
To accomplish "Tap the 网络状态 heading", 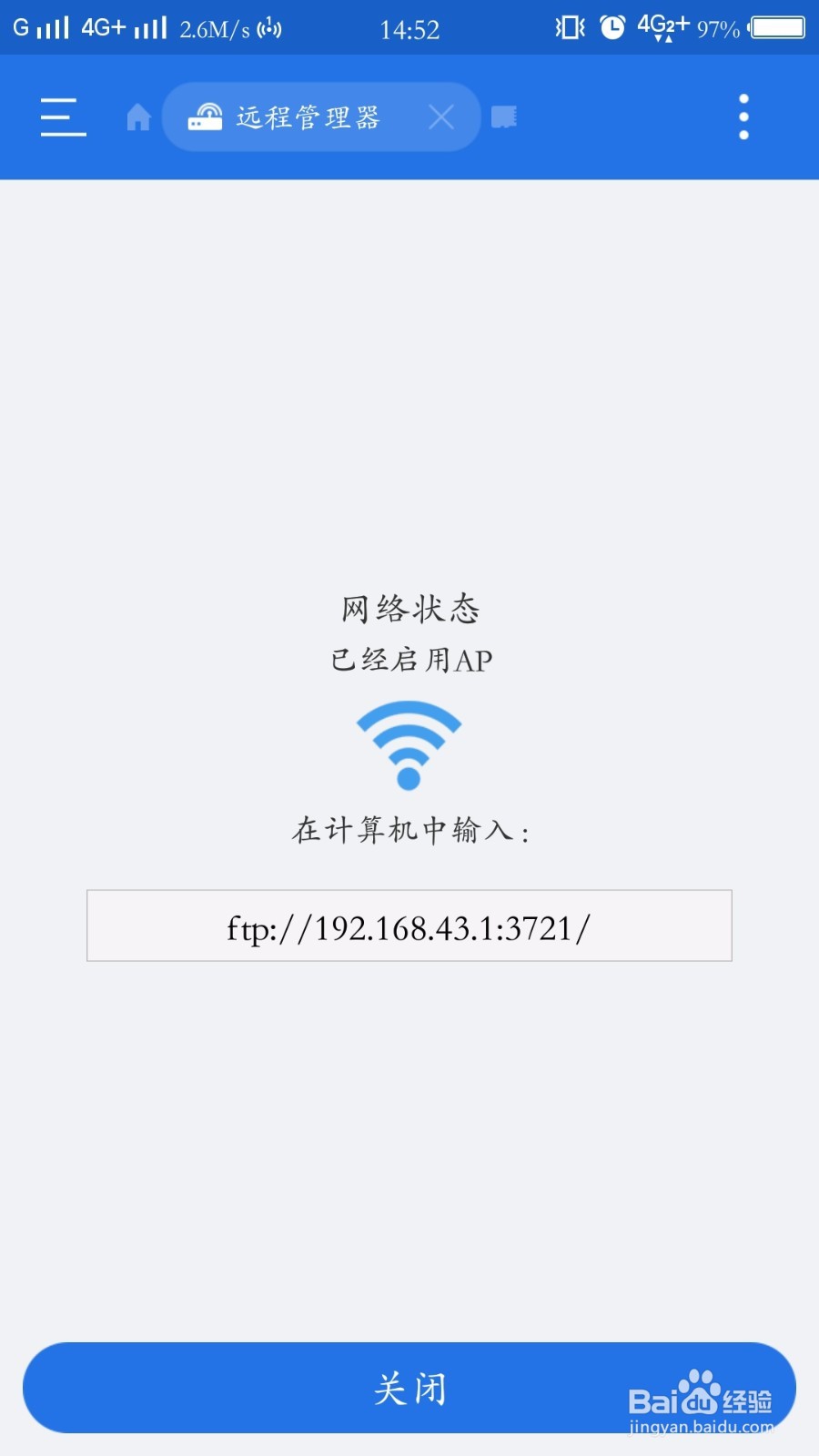I will (411, 609).
